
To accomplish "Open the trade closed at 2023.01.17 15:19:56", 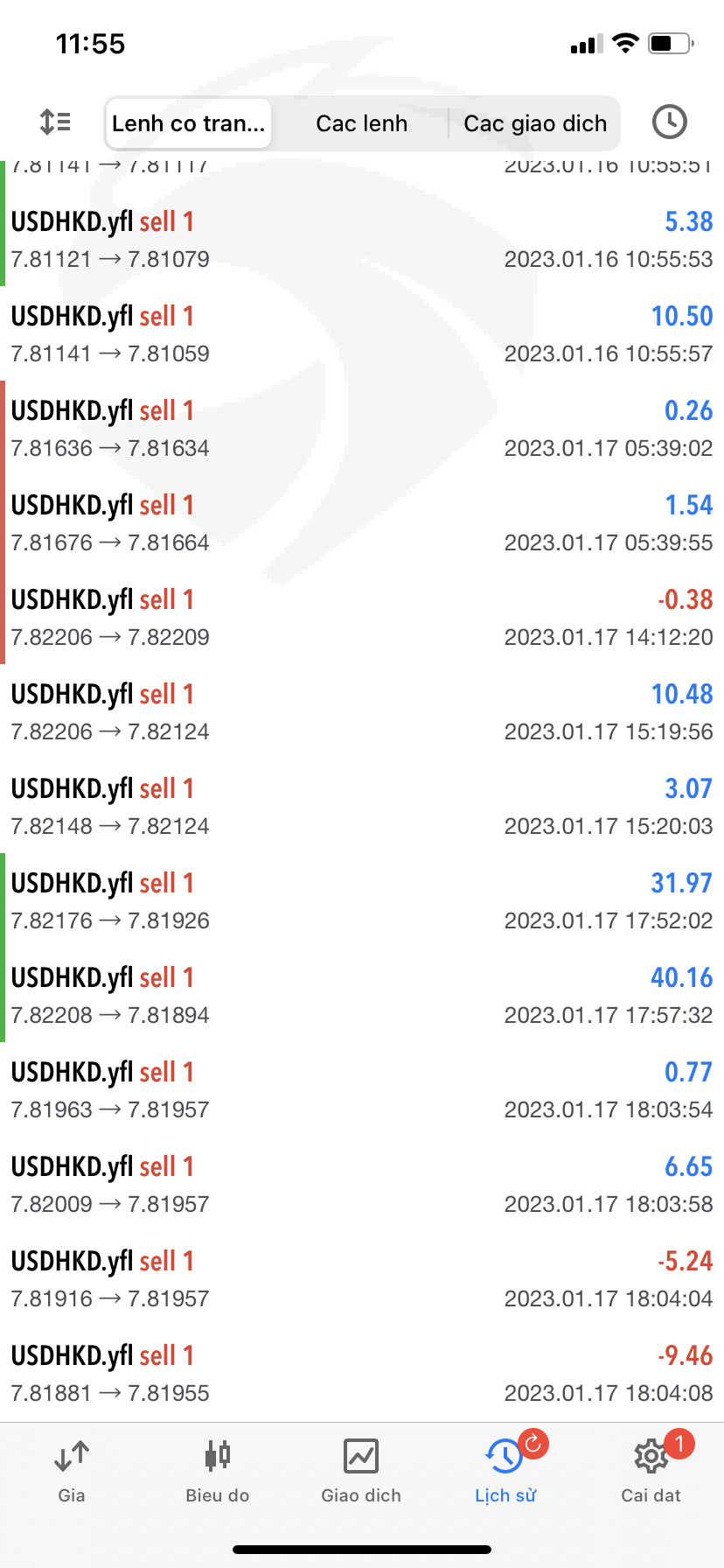I will point(362,711).
